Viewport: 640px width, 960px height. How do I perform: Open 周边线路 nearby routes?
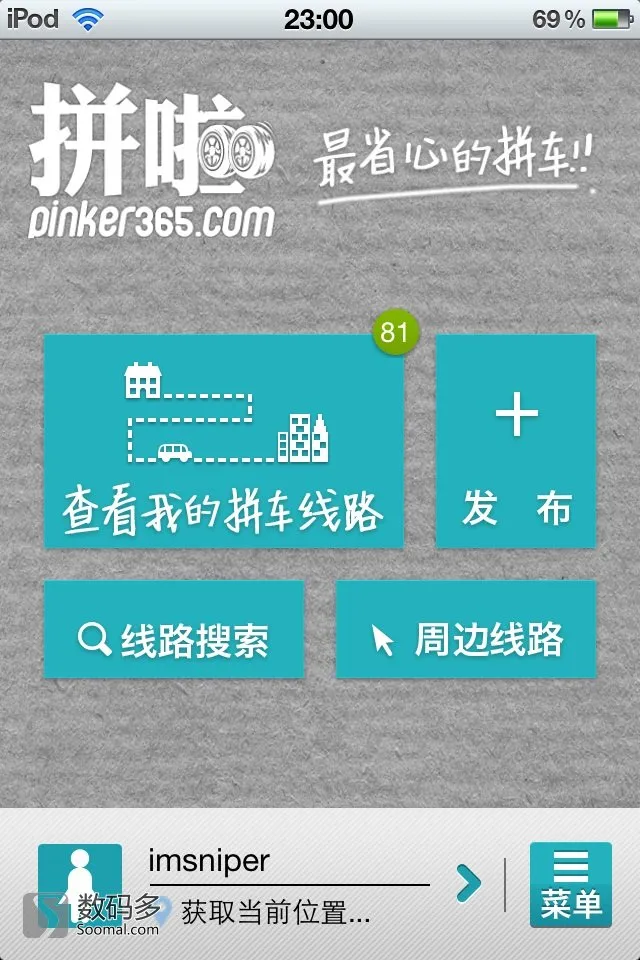point(466,630)
